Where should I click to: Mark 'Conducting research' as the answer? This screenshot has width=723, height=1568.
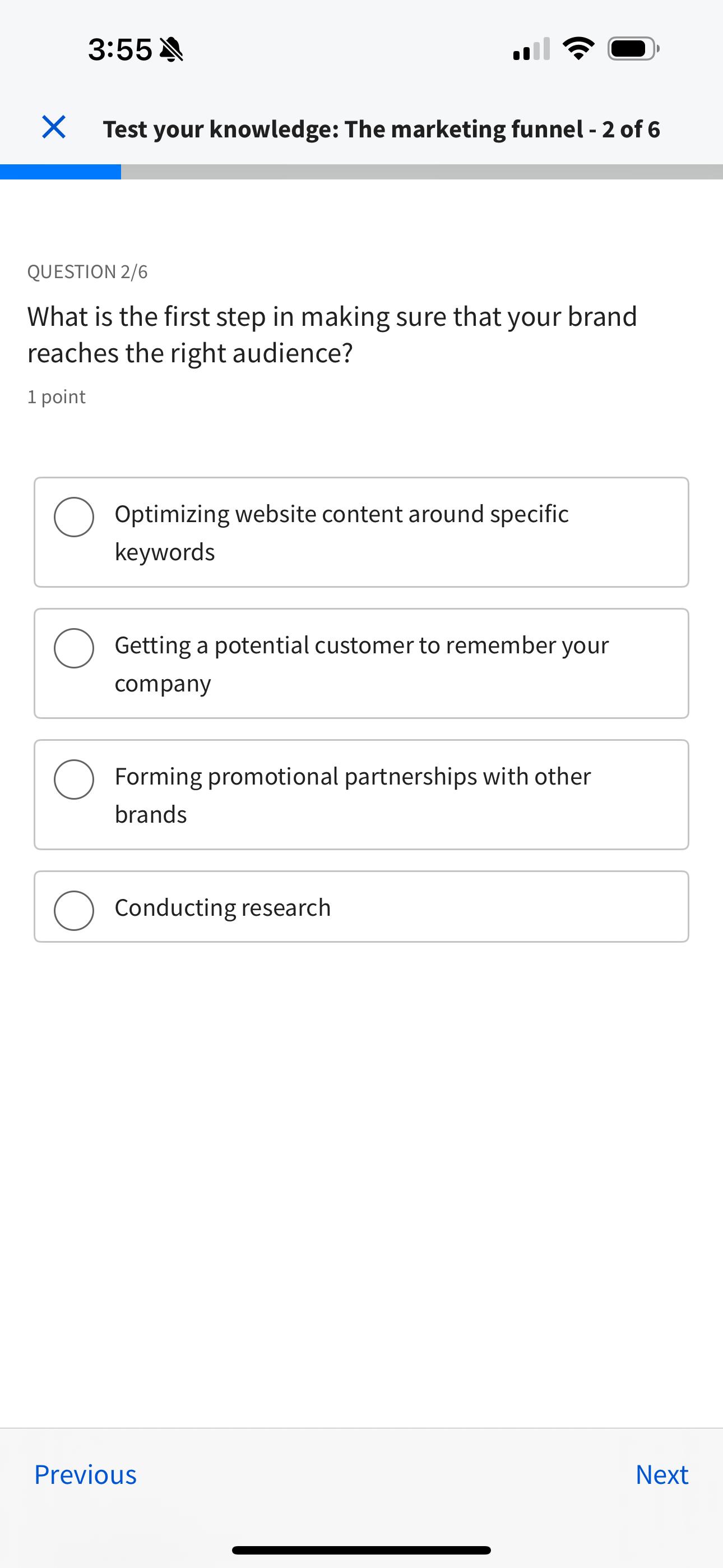click(x=74, y=911)
